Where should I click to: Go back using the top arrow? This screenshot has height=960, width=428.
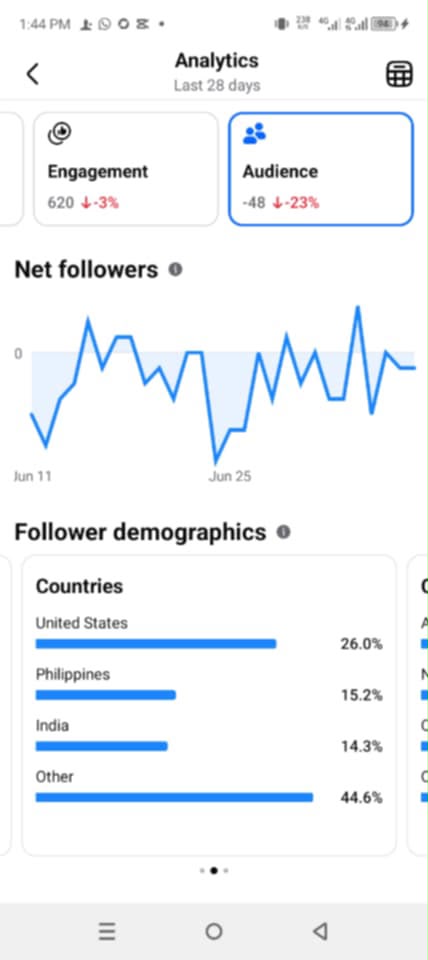[x=32, y=74]
